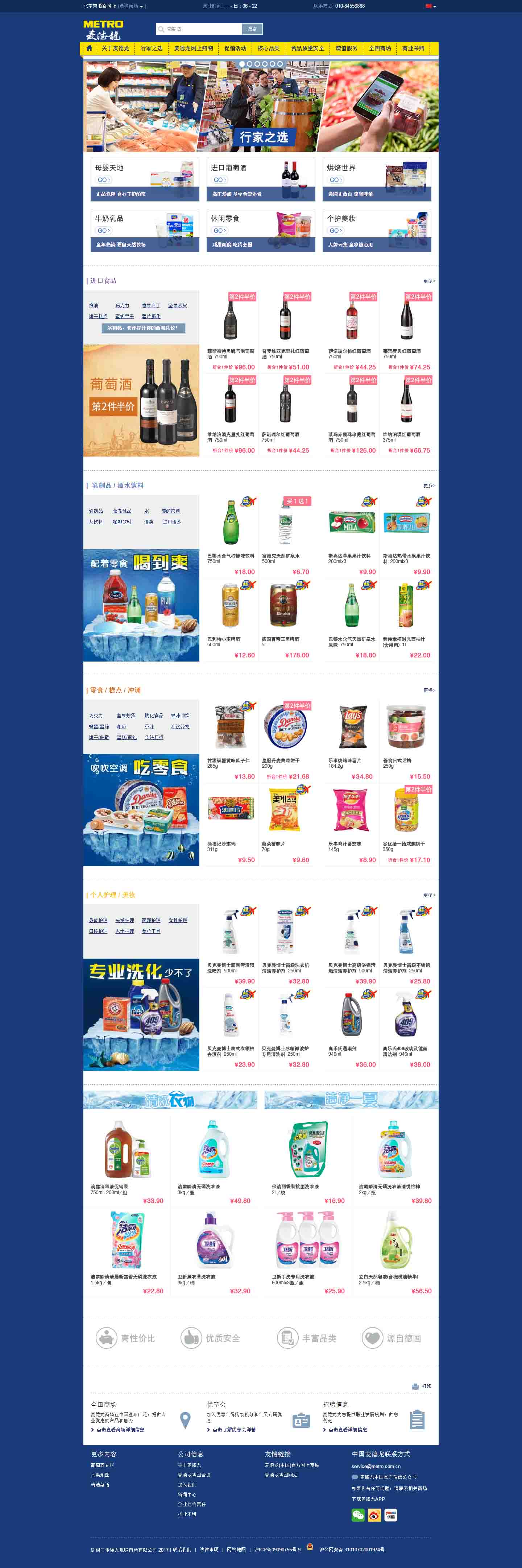Open the 食品质量安全 menu item
Image resolution: width=522 pixels, height=1568 pixels.
(307, 48)
